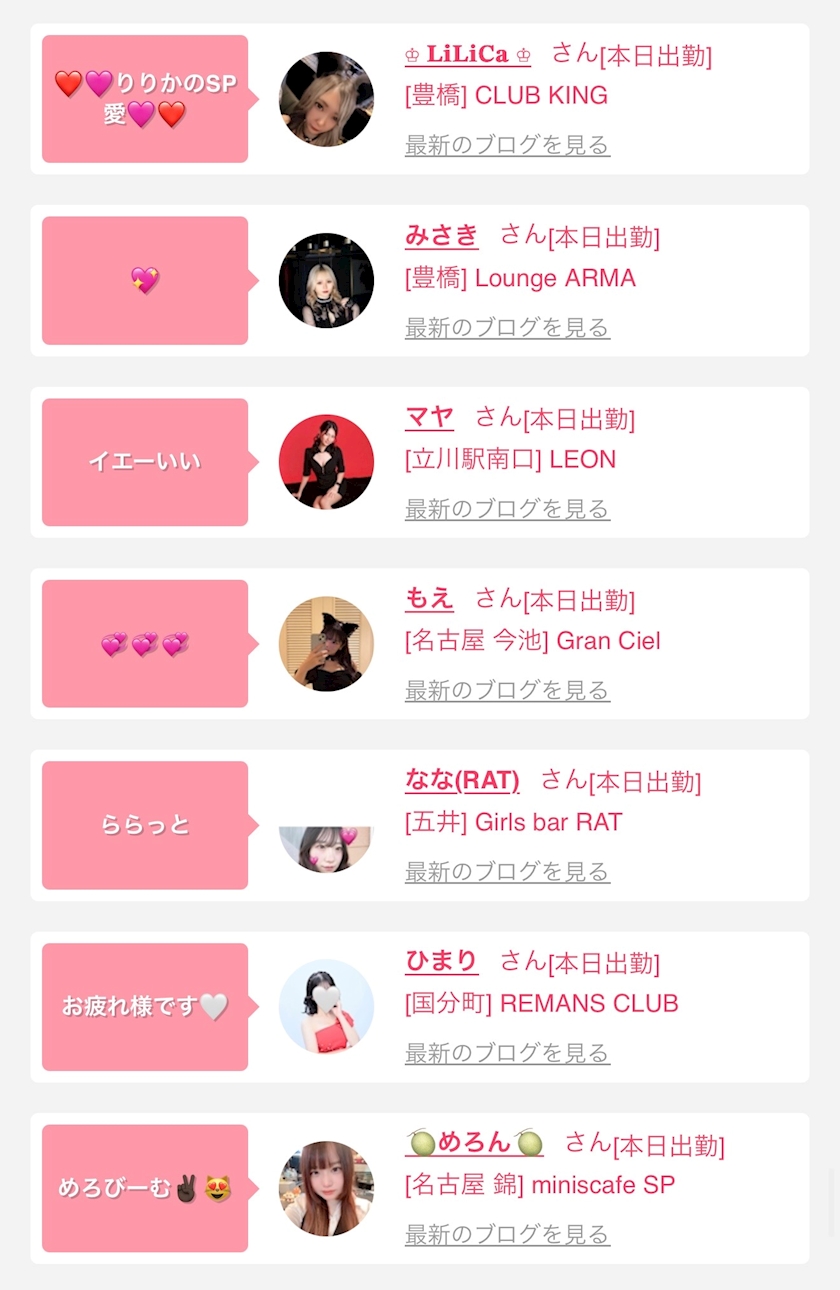Open マヤ's profile link

coord(429,417)
